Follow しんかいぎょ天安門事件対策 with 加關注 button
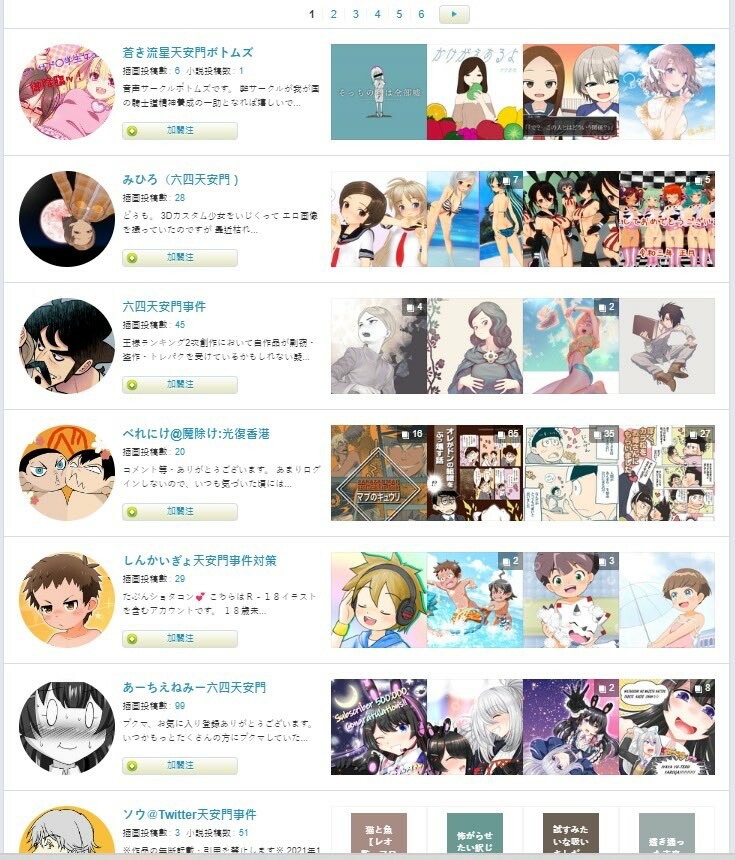 click(180, 638)
